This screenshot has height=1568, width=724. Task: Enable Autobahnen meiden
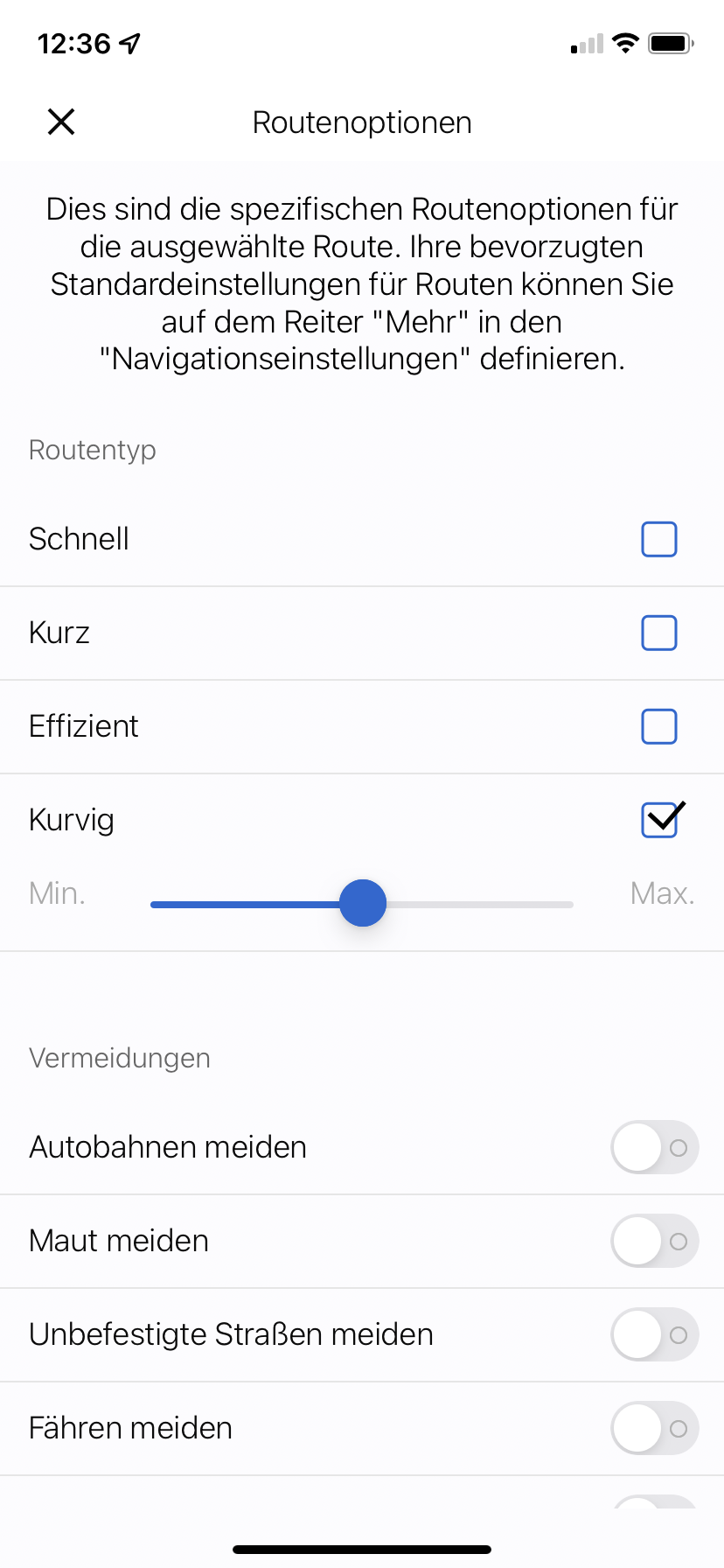click(x=655, y=1147)
